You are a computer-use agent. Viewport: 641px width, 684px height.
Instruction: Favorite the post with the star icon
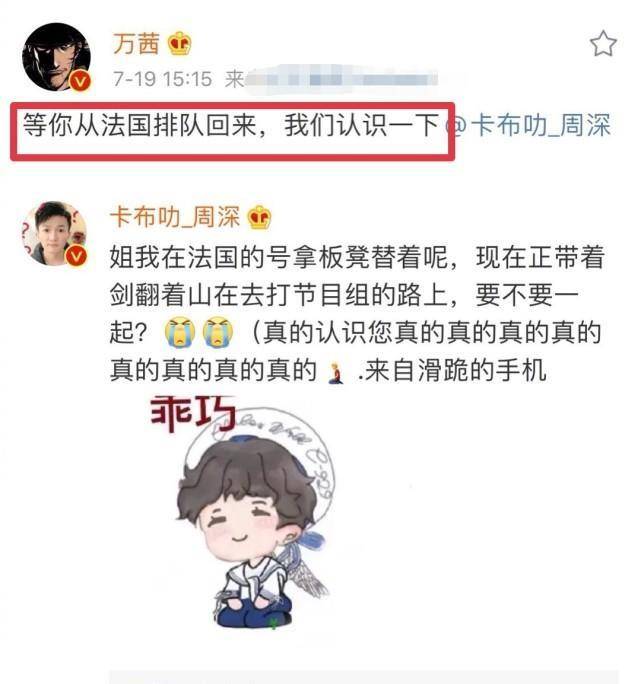tap(602, 43)
